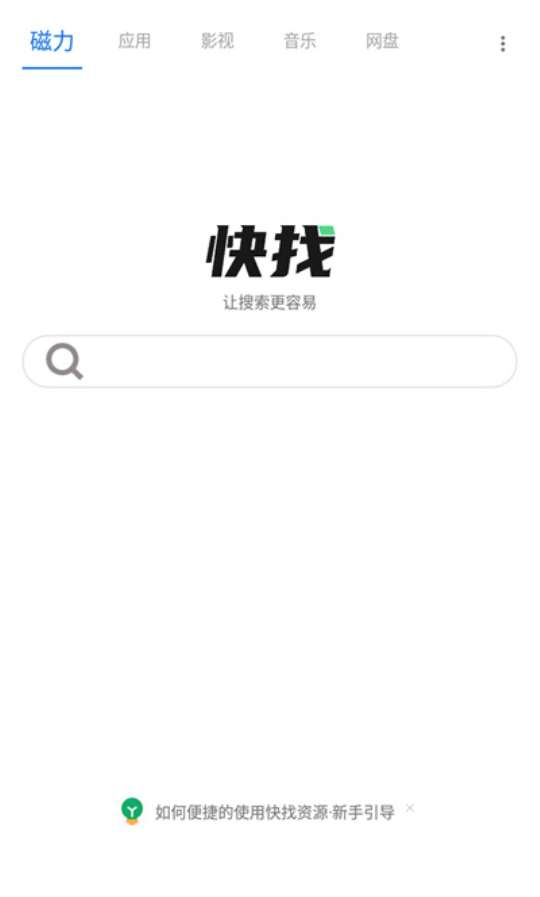Dismiss the beginner guide banner
This screenshot has height=897, width=540.
(x=410, y=808)
